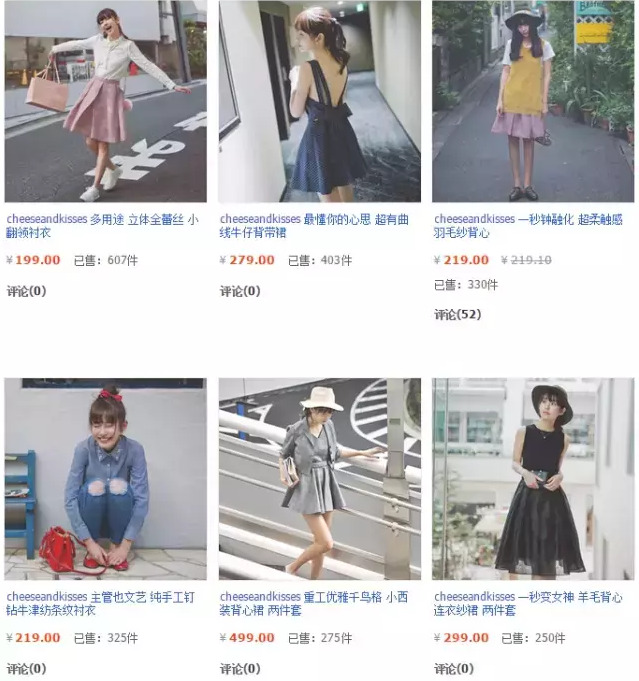Open the pink skirt and white shirt product image
639x681 pixels.
105,101
